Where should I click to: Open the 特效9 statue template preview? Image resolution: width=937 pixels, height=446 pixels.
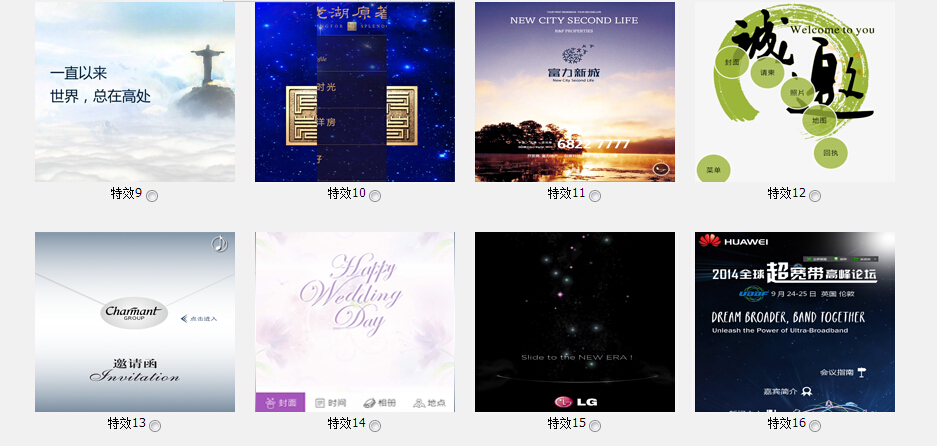[x=135, y=92]
